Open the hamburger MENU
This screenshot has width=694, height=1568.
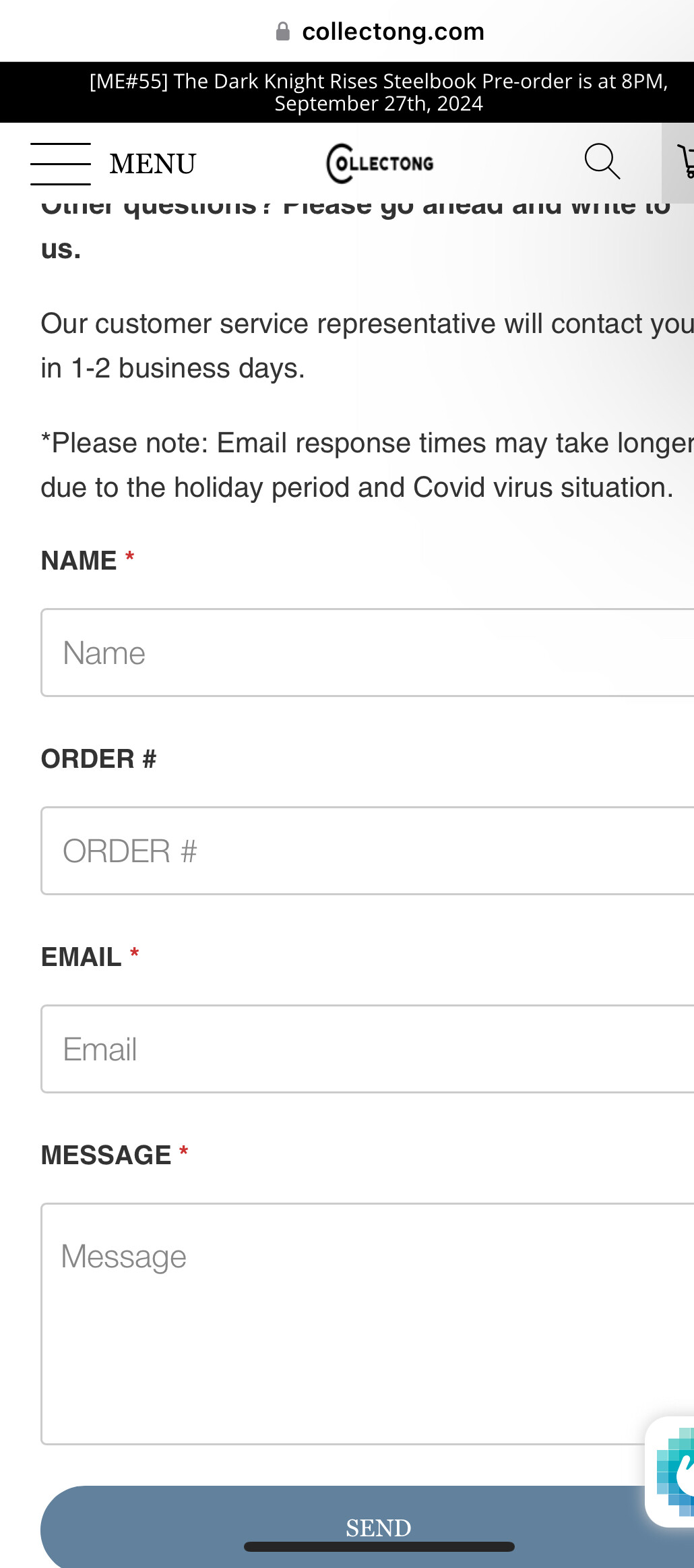(113, 164)
